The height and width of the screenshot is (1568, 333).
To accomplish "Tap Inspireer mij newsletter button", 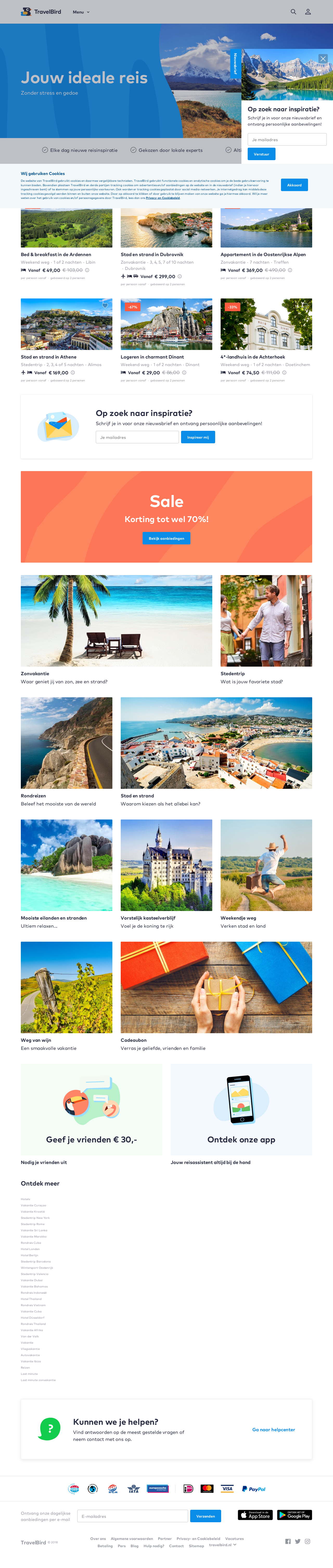I will 198,437.
